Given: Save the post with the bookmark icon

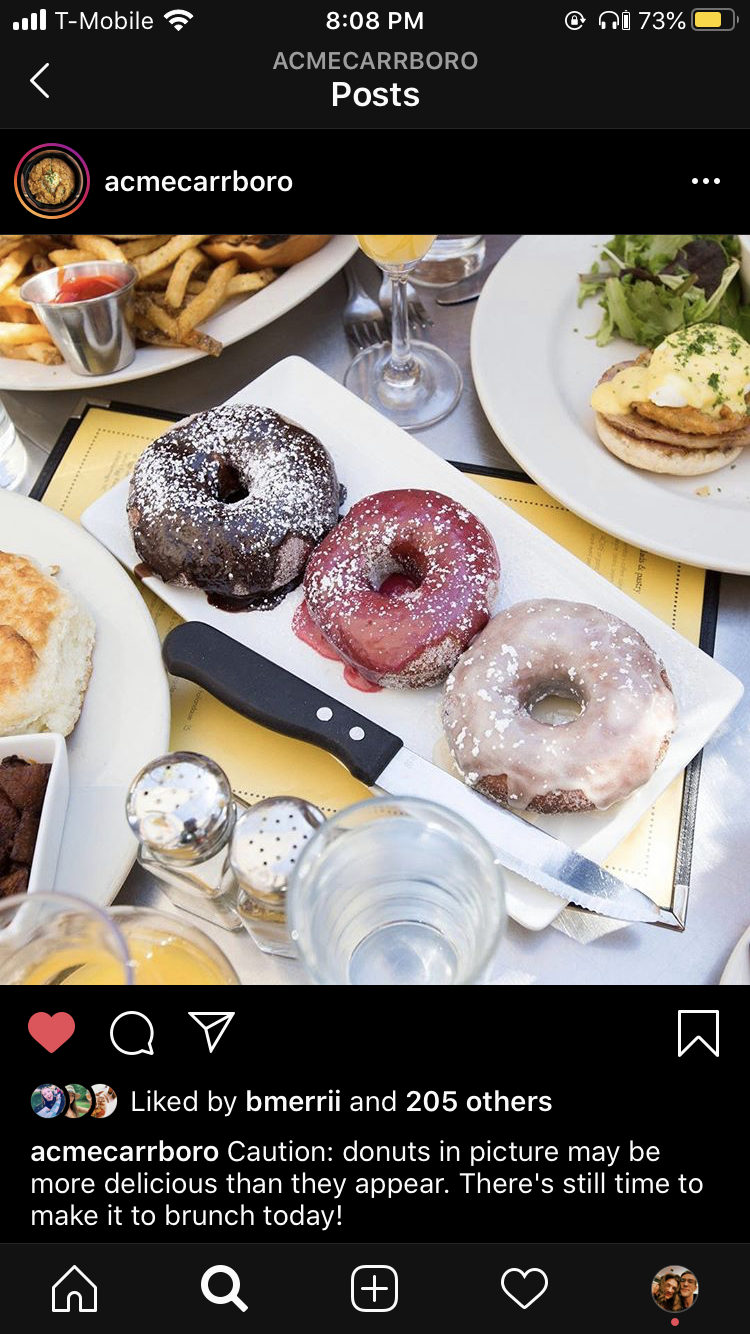Looking at the screenshot, I should pyautogui.click(x=698, y=1033).
